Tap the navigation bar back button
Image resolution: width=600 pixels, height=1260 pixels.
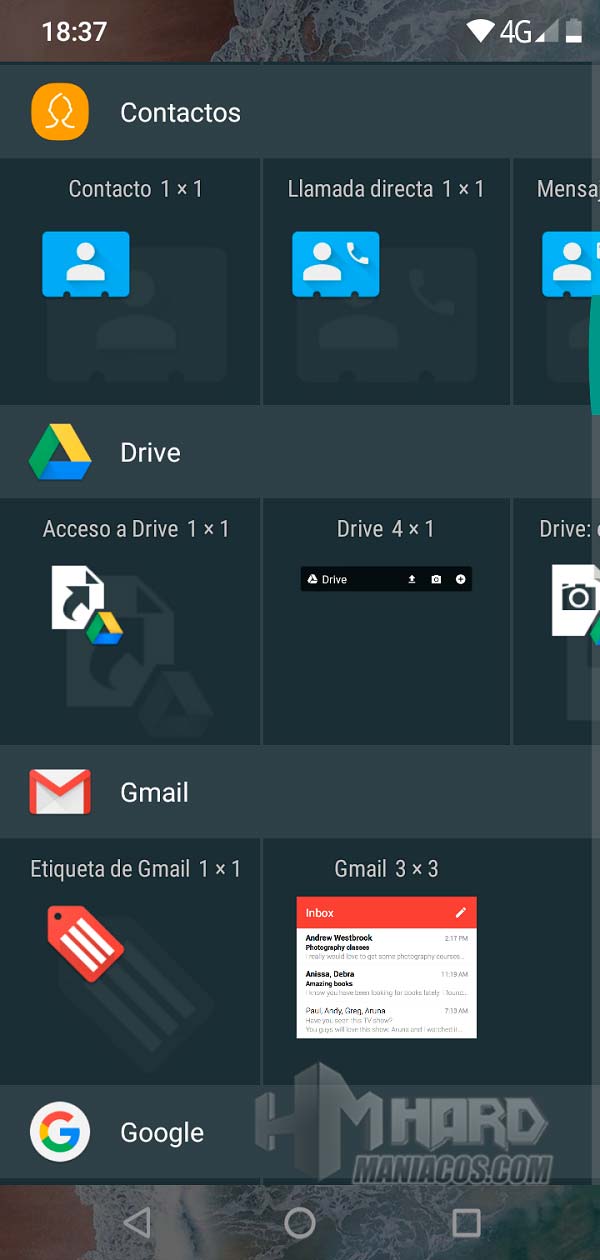tap(136, 1222)
